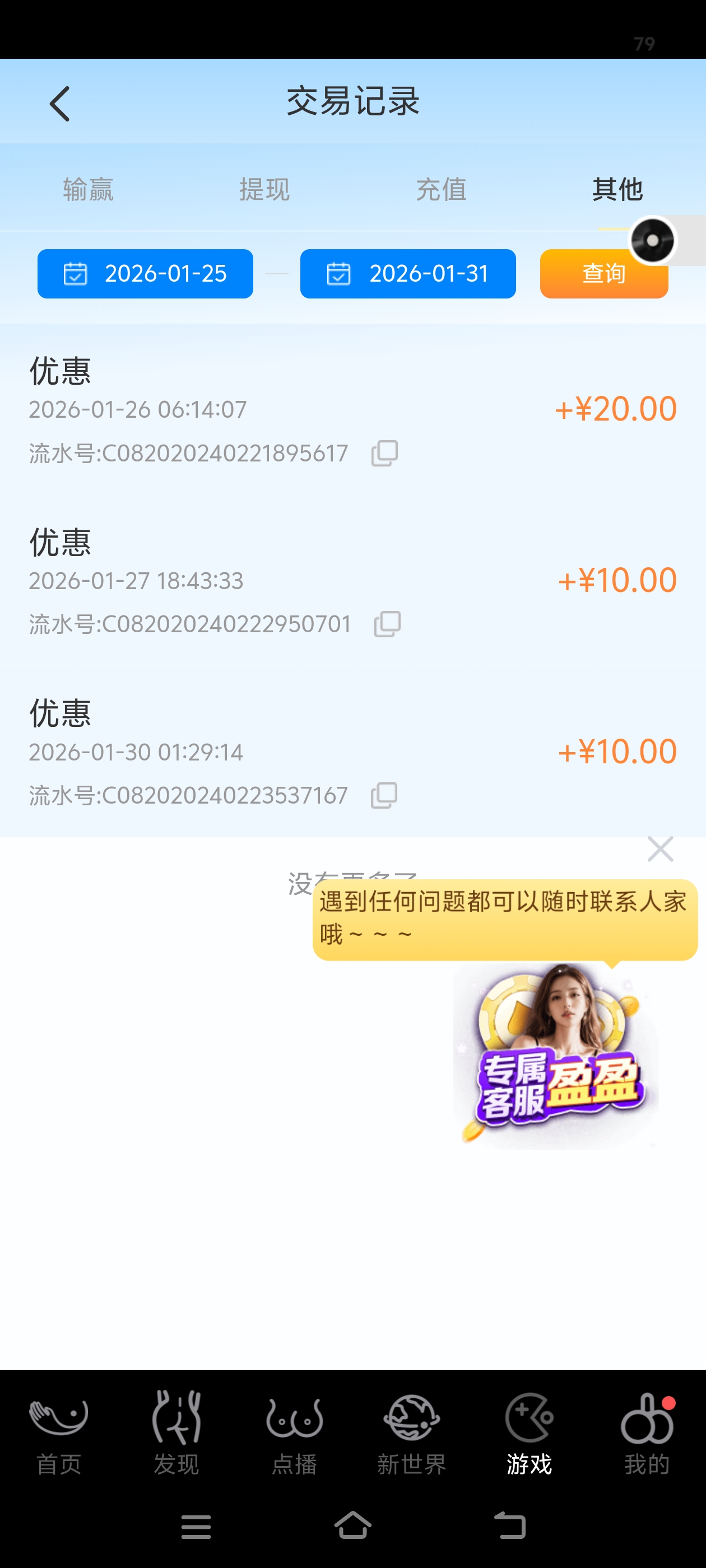Dismiss the customer service popup
The height and width of the screenshot is (1568, 706).
[660, 848]
